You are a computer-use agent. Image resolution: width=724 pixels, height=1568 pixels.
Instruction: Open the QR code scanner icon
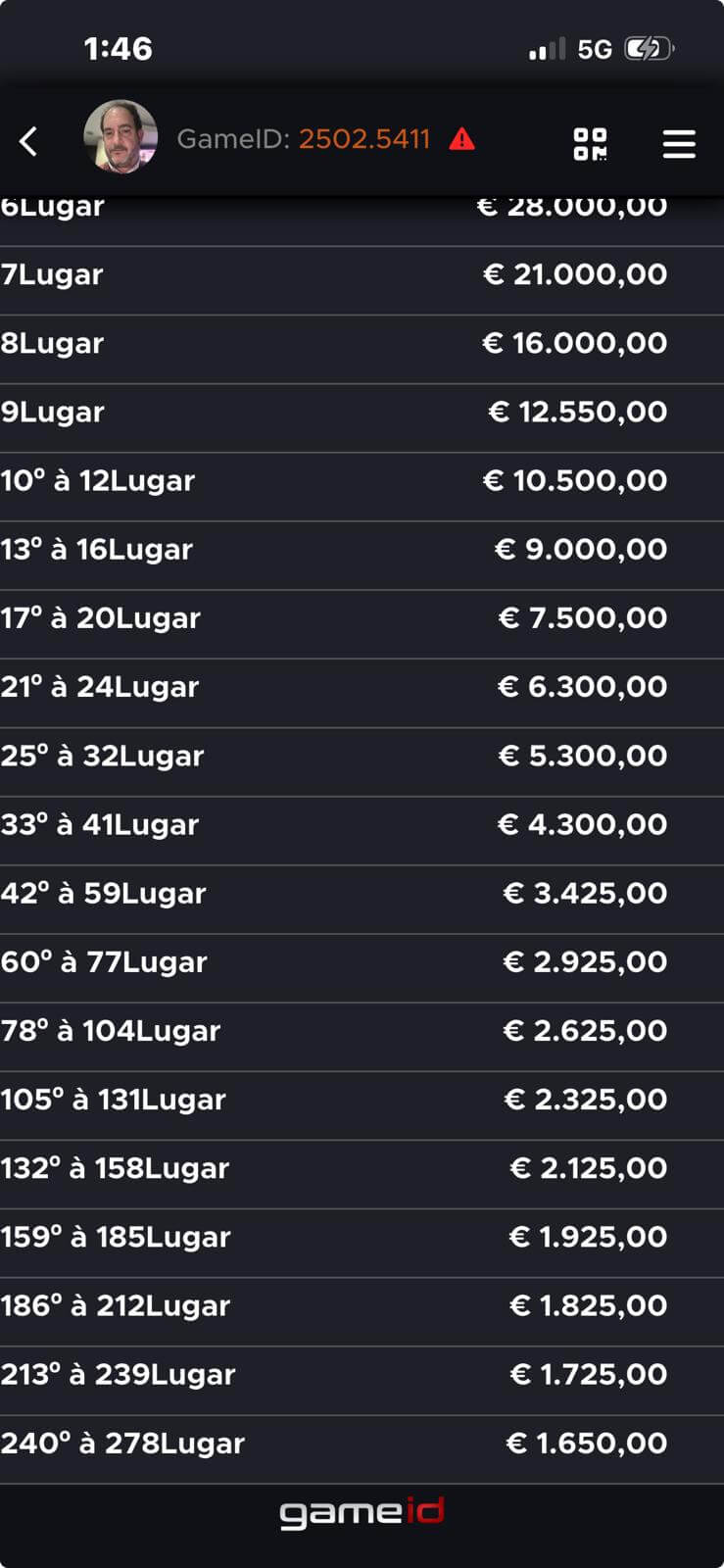tap(590, 143)
